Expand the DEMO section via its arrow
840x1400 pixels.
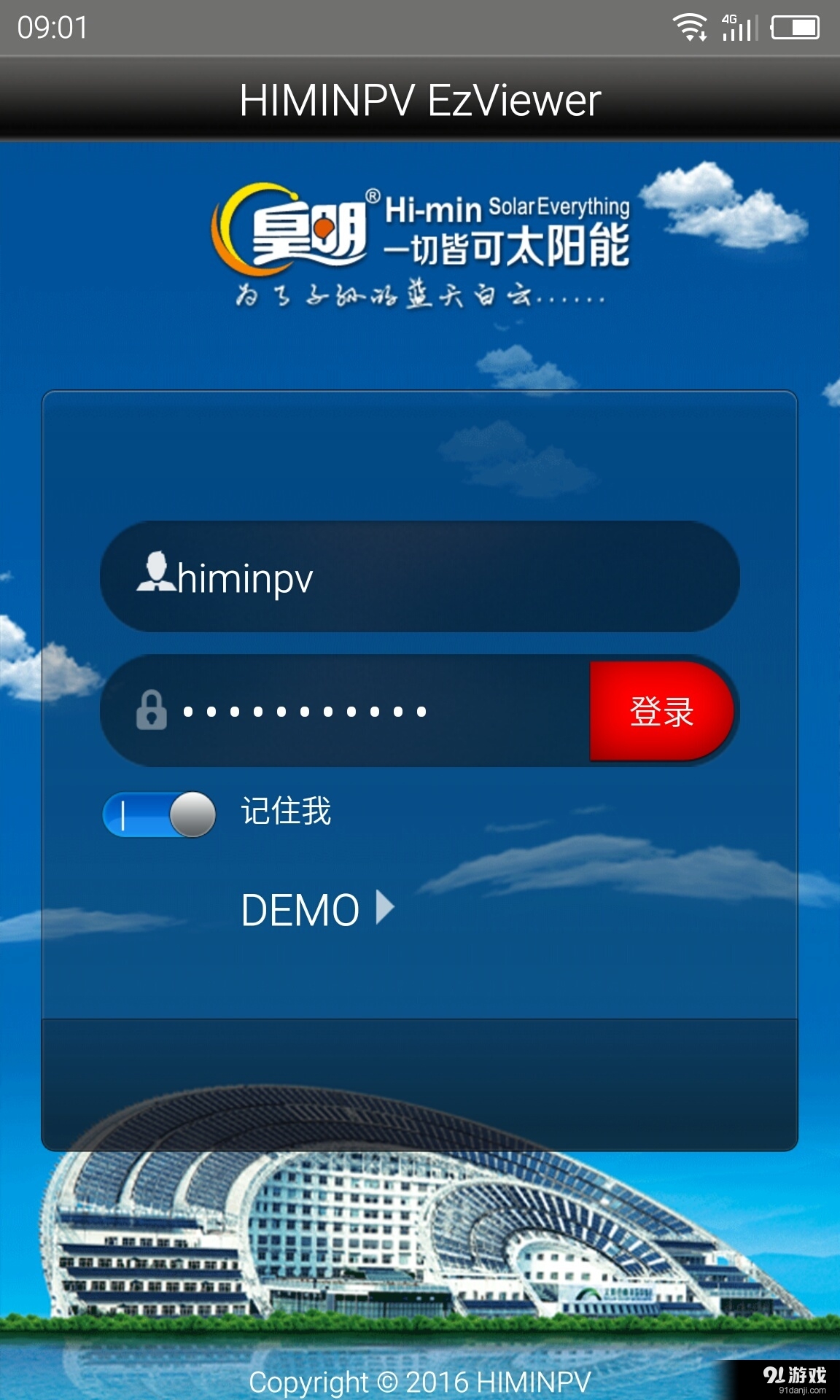[384, 908]
